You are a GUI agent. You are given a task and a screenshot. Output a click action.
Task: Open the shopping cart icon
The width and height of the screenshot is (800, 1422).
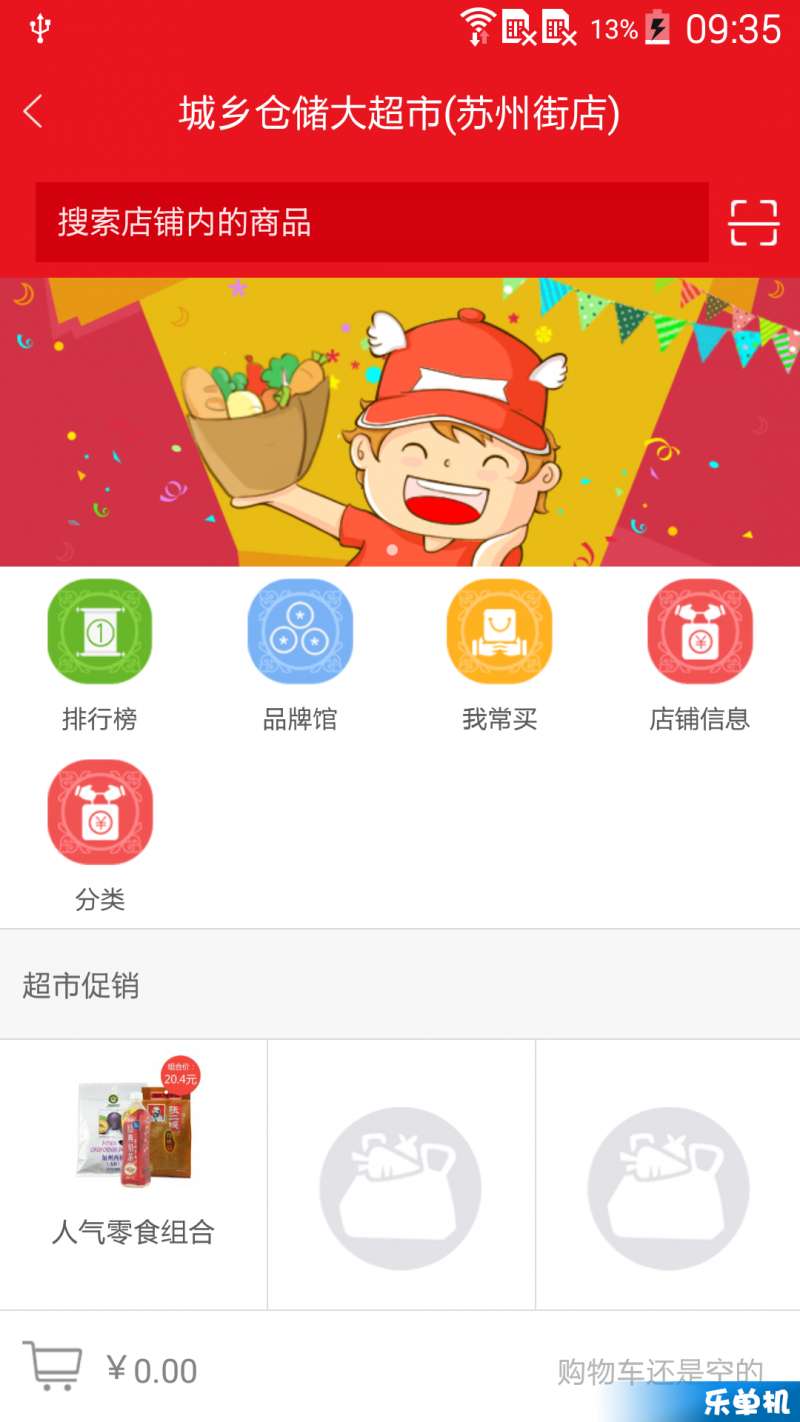click(x=52, y=1366)
